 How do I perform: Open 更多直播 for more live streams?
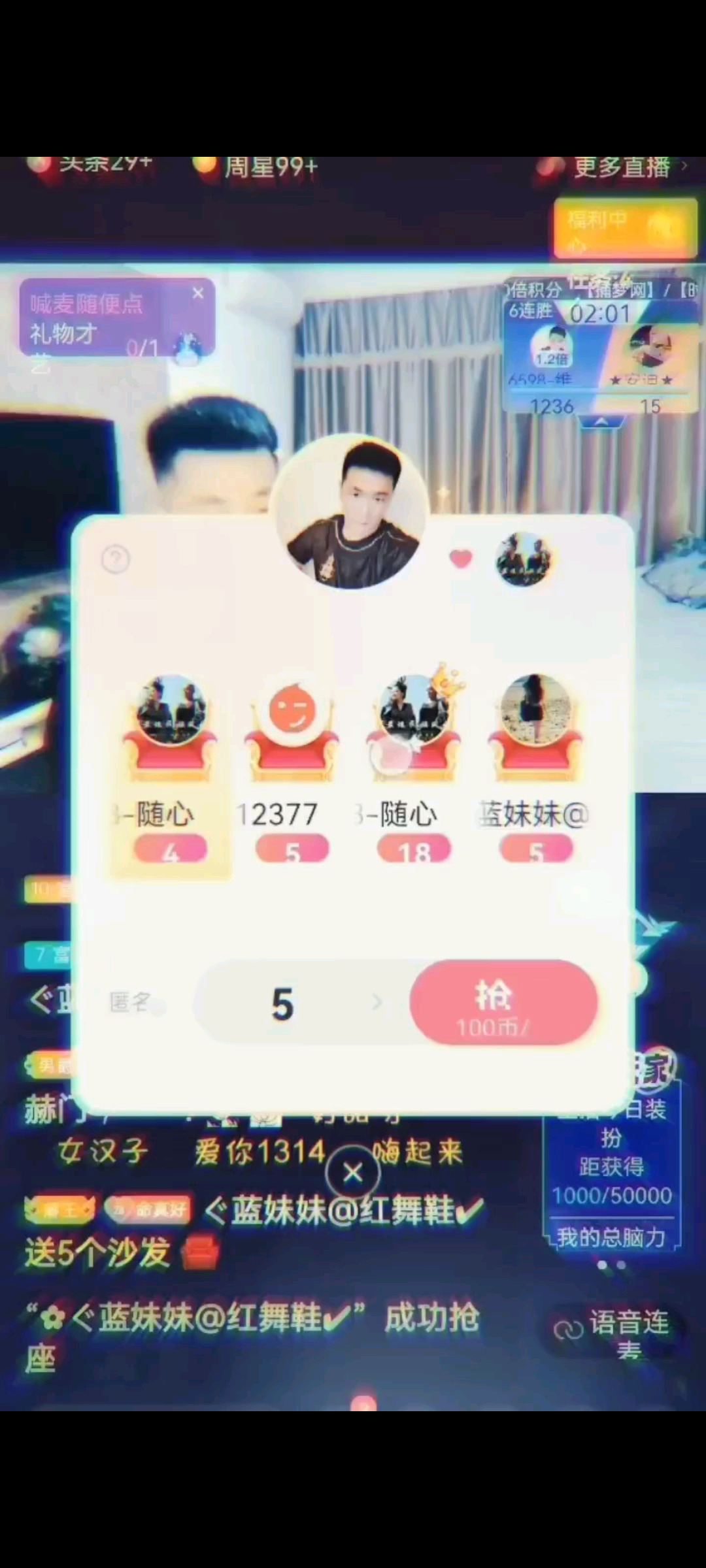point(621,168)
